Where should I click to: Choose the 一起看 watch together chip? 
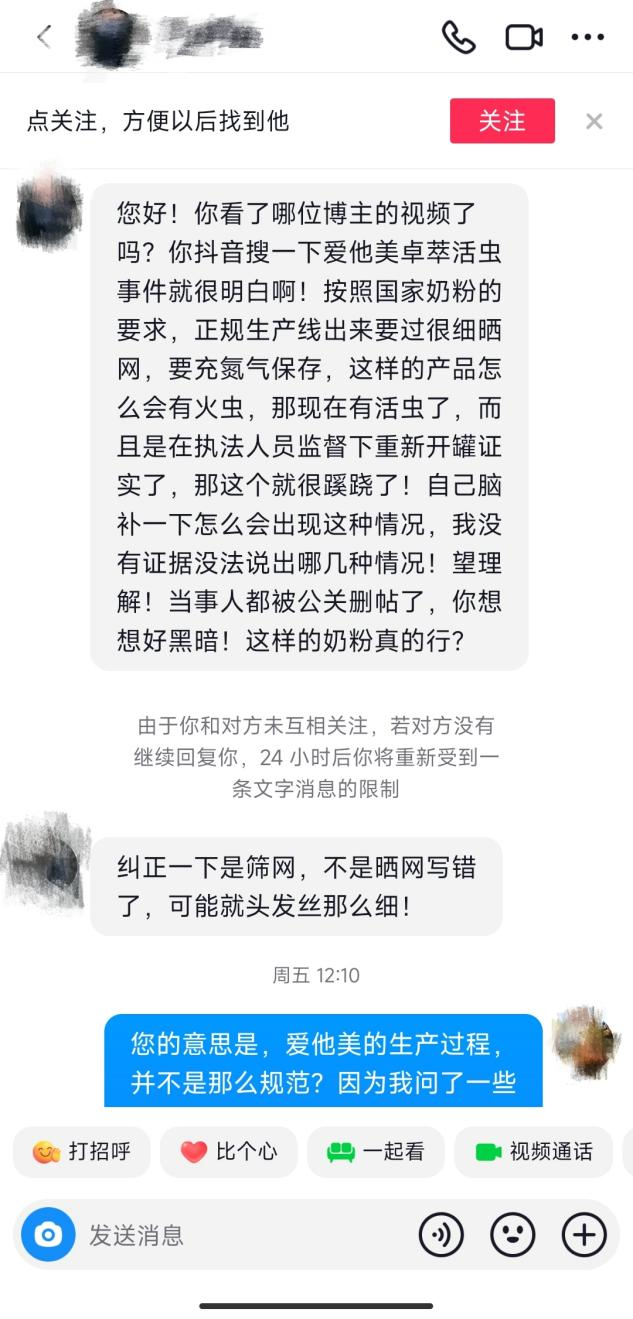point(376,1152)
